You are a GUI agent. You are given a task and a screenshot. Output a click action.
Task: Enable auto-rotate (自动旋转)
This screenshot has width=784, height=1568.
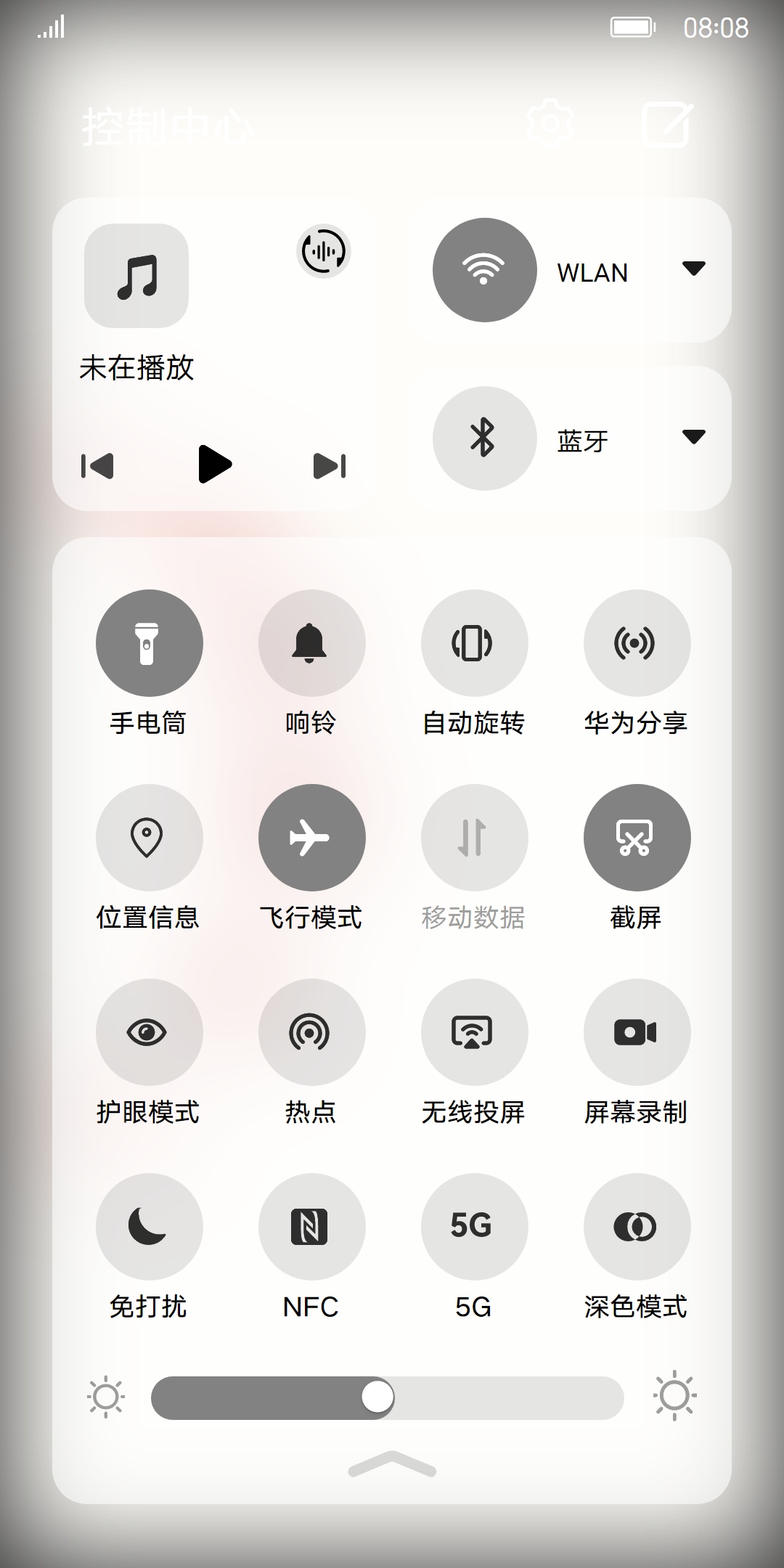tap(475, 643)
